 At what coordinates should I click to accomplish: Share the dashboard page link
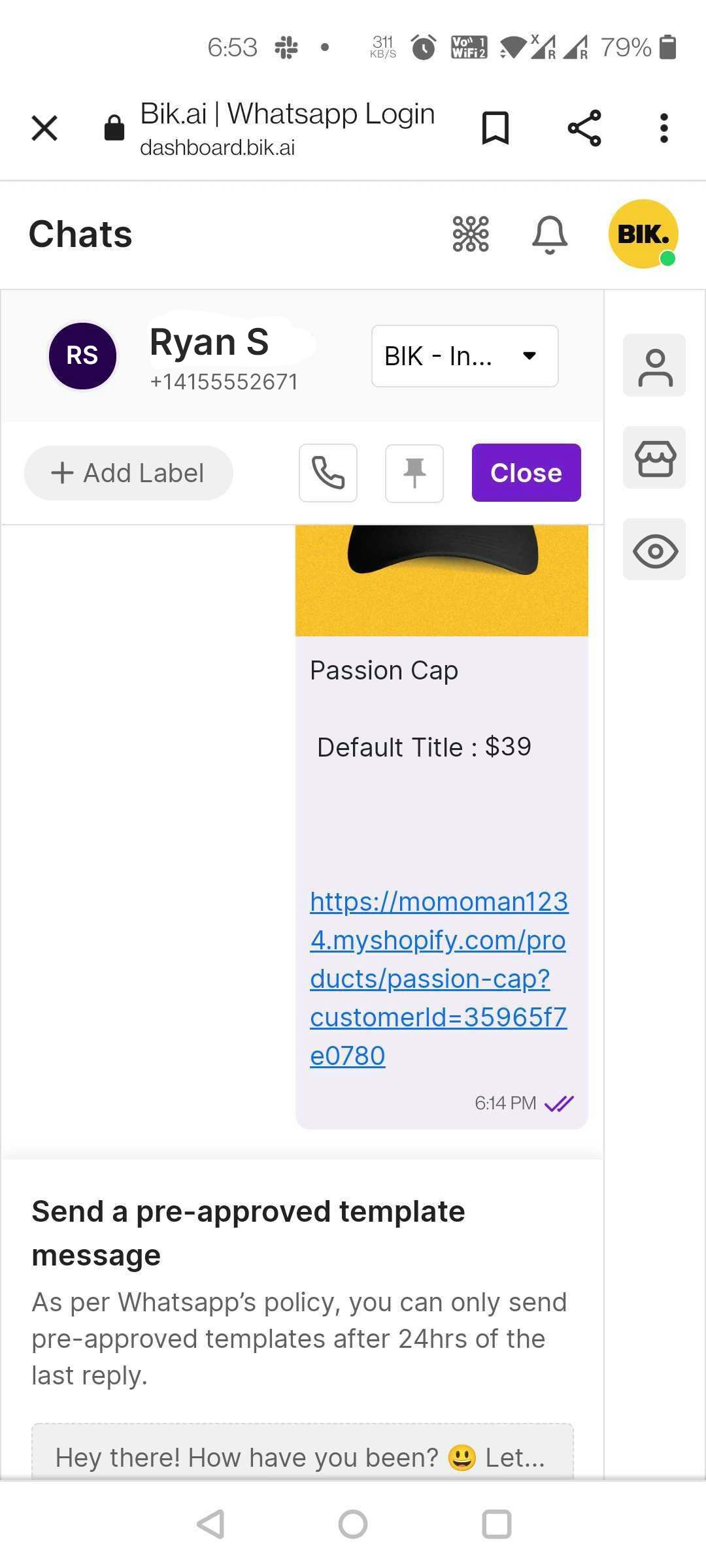click(x=584, y=128)
